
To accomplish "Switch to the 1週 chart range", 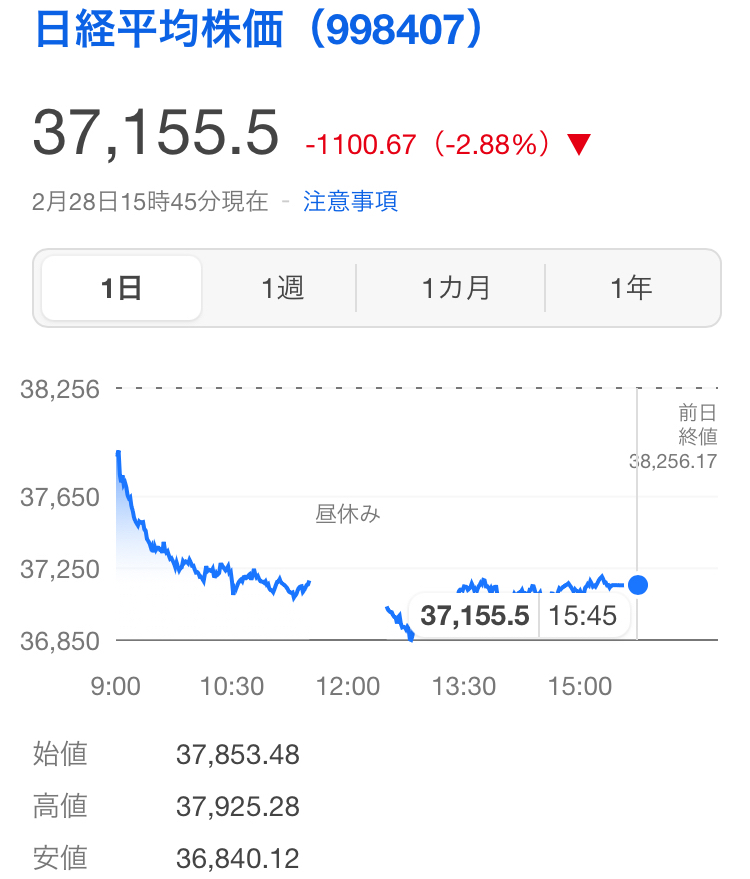I will 282,288.
